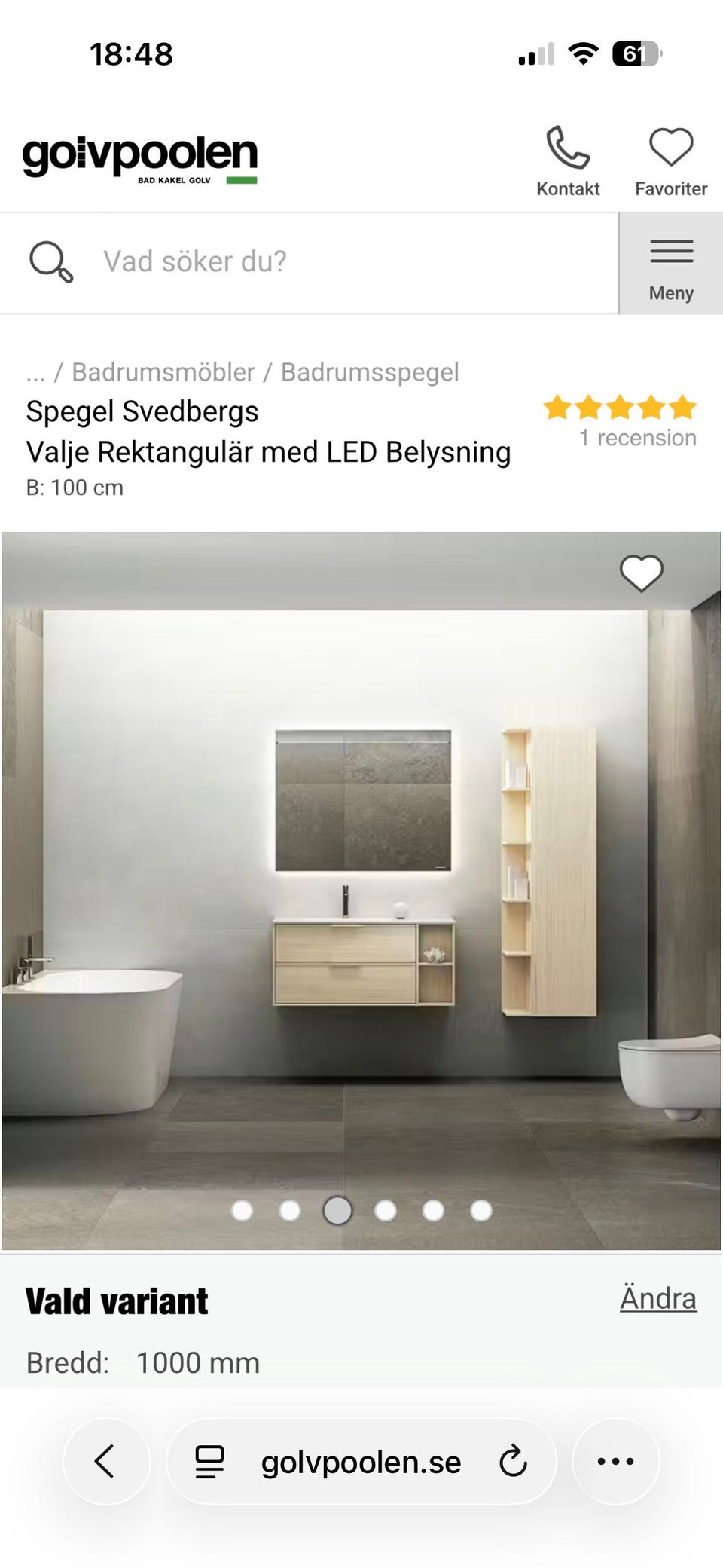Open the Kontakt phone icon

tap(568, 148)
